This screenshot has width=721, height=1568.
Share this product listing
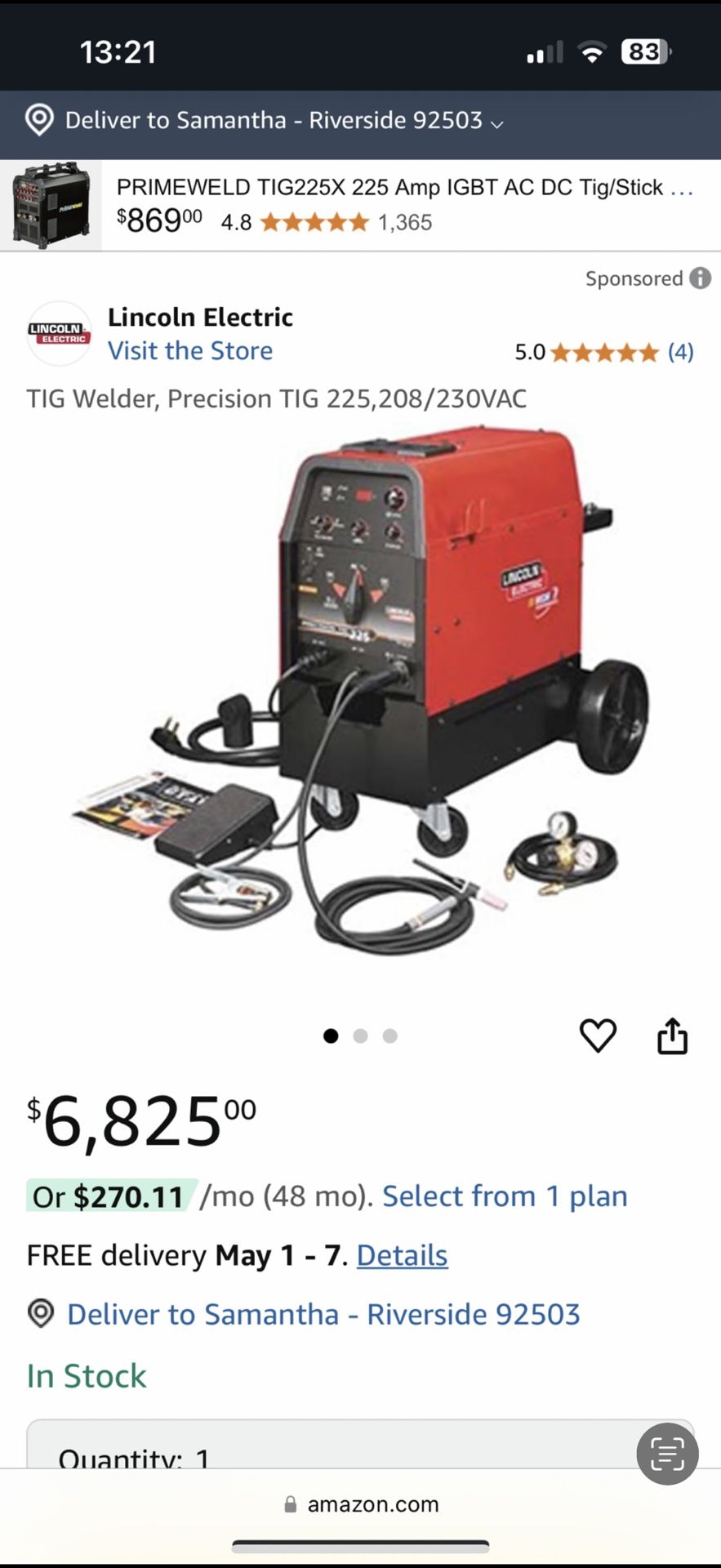click(672, 1036)
